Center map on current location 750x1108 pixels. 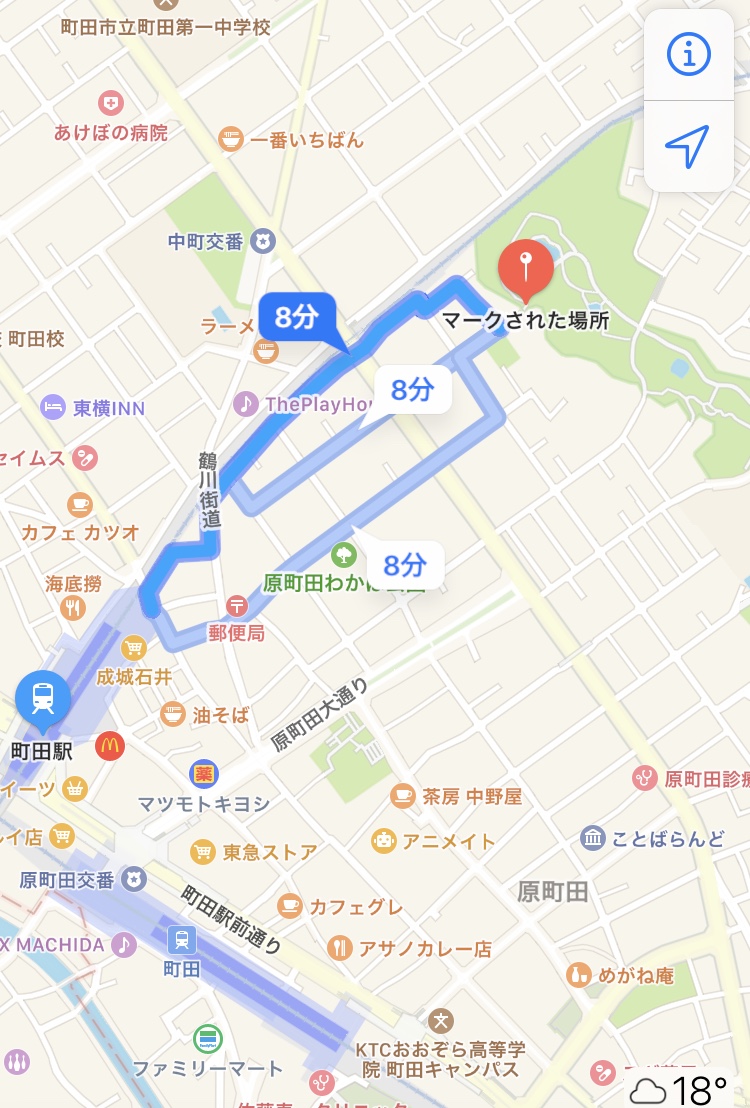click(x=688, y=146)
